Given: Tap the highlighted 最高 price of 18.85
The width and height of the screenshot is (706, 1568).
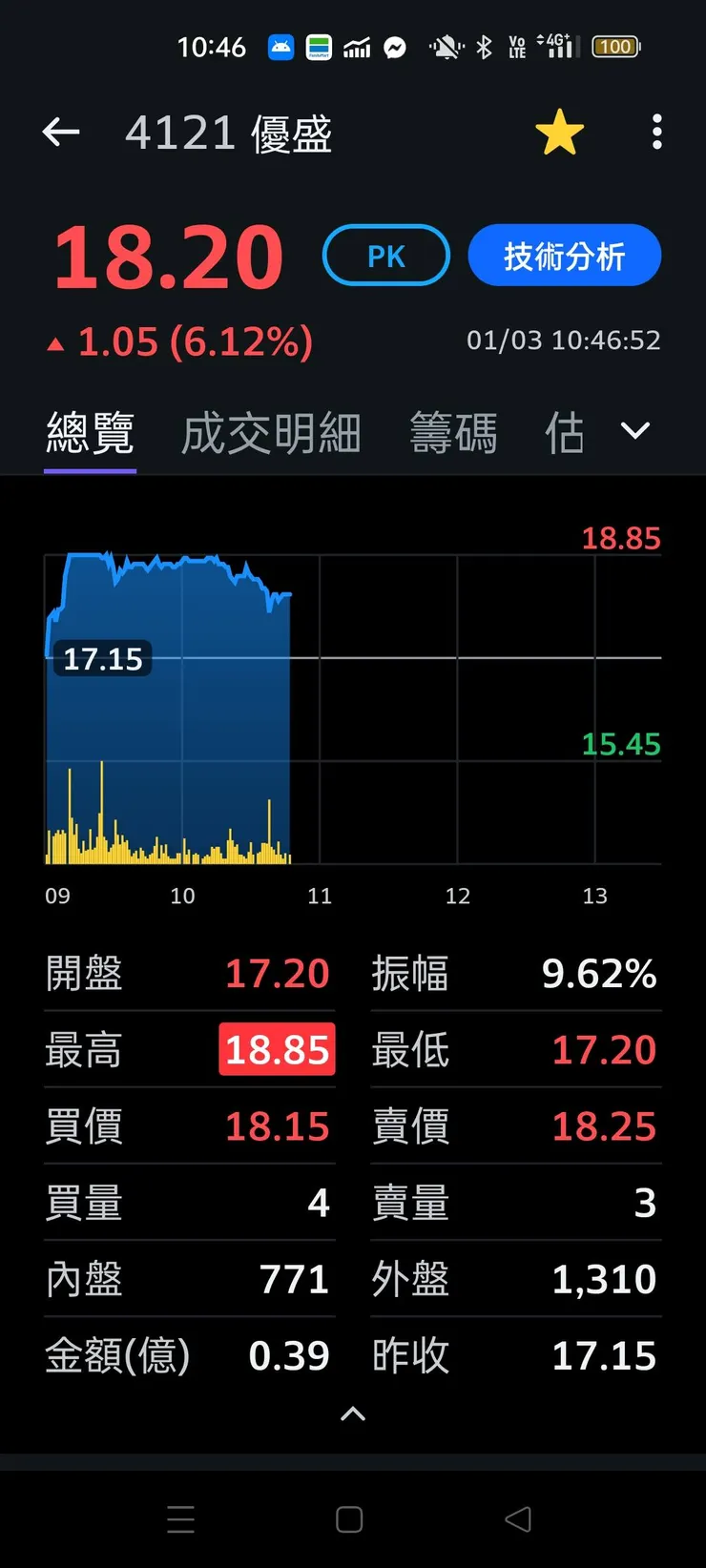Looking at the screenshot, I should [x=277, y=1048].
